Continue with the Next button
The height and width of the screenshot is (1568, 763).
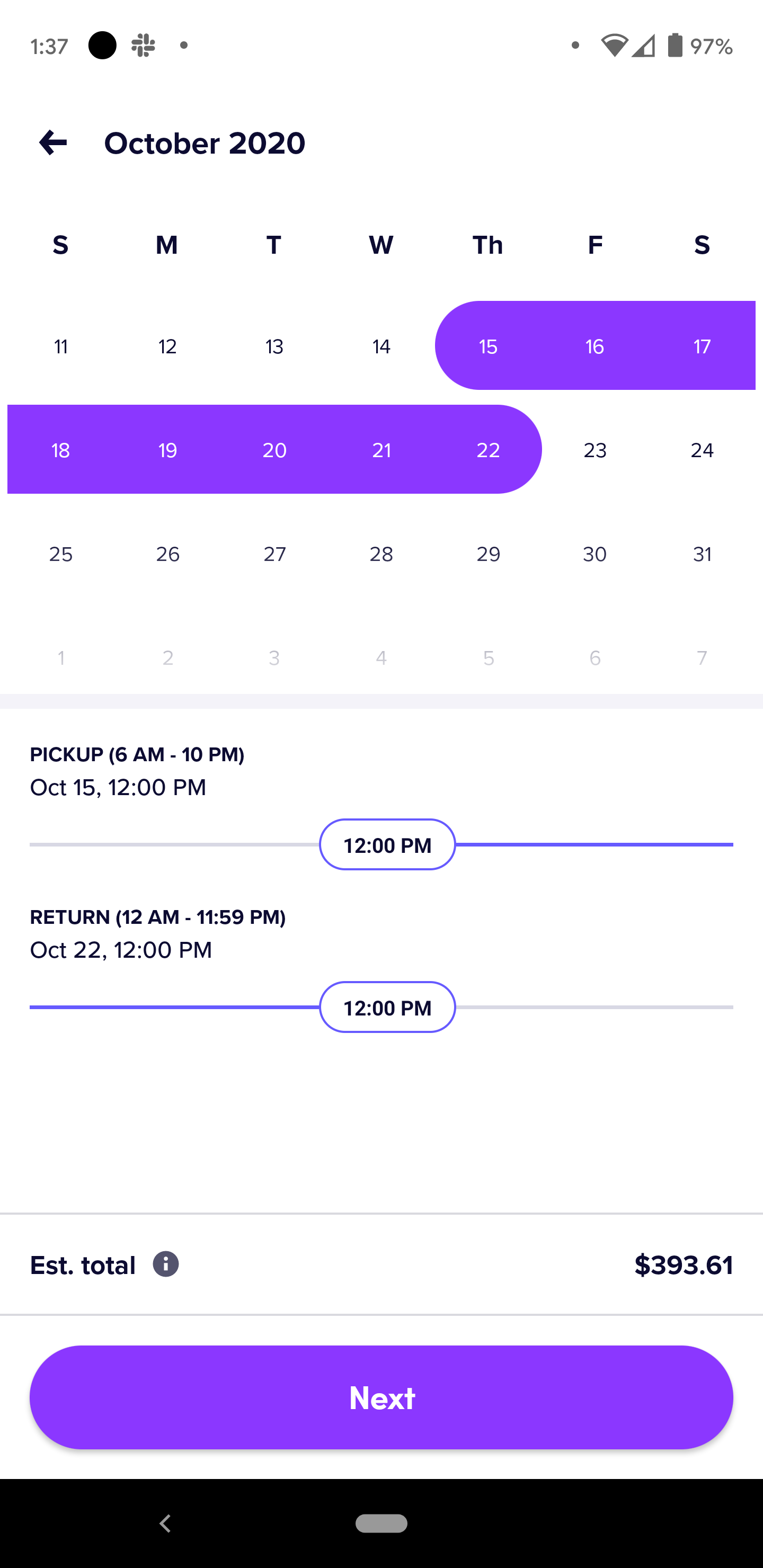381,1397
